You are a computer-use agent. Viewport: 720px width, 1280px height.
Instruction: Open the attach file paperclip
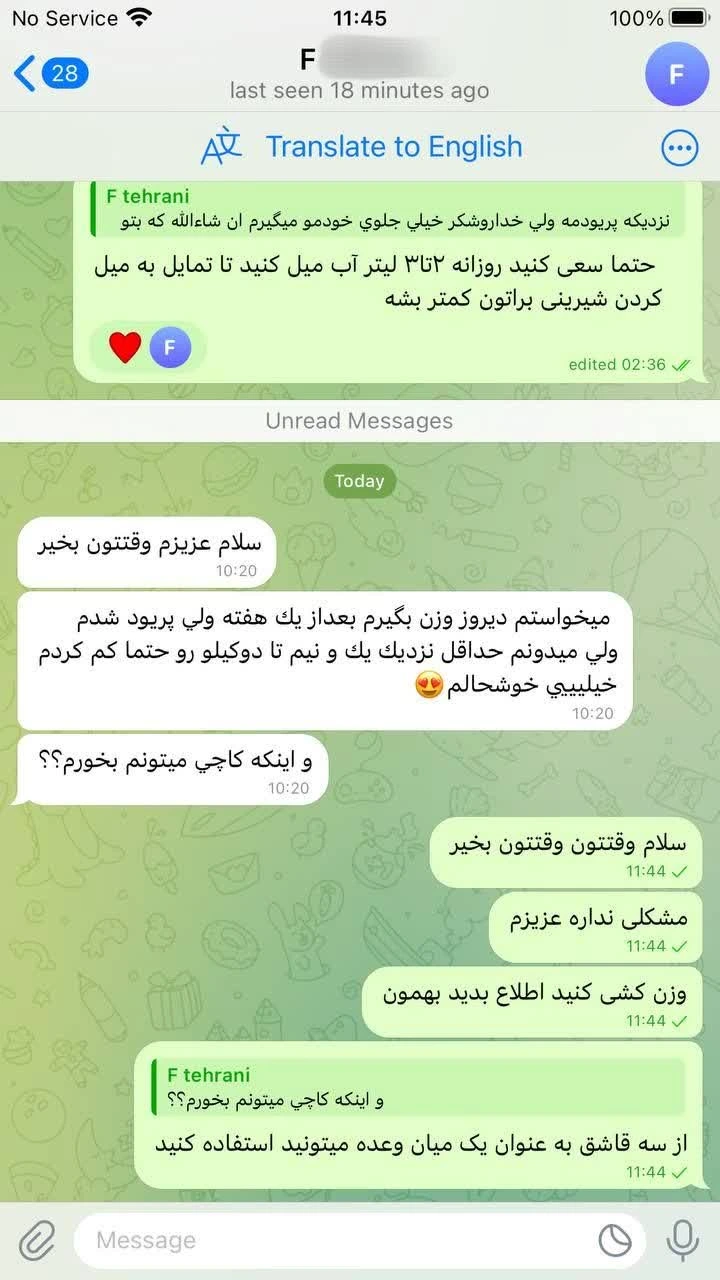coord(37,1241)
